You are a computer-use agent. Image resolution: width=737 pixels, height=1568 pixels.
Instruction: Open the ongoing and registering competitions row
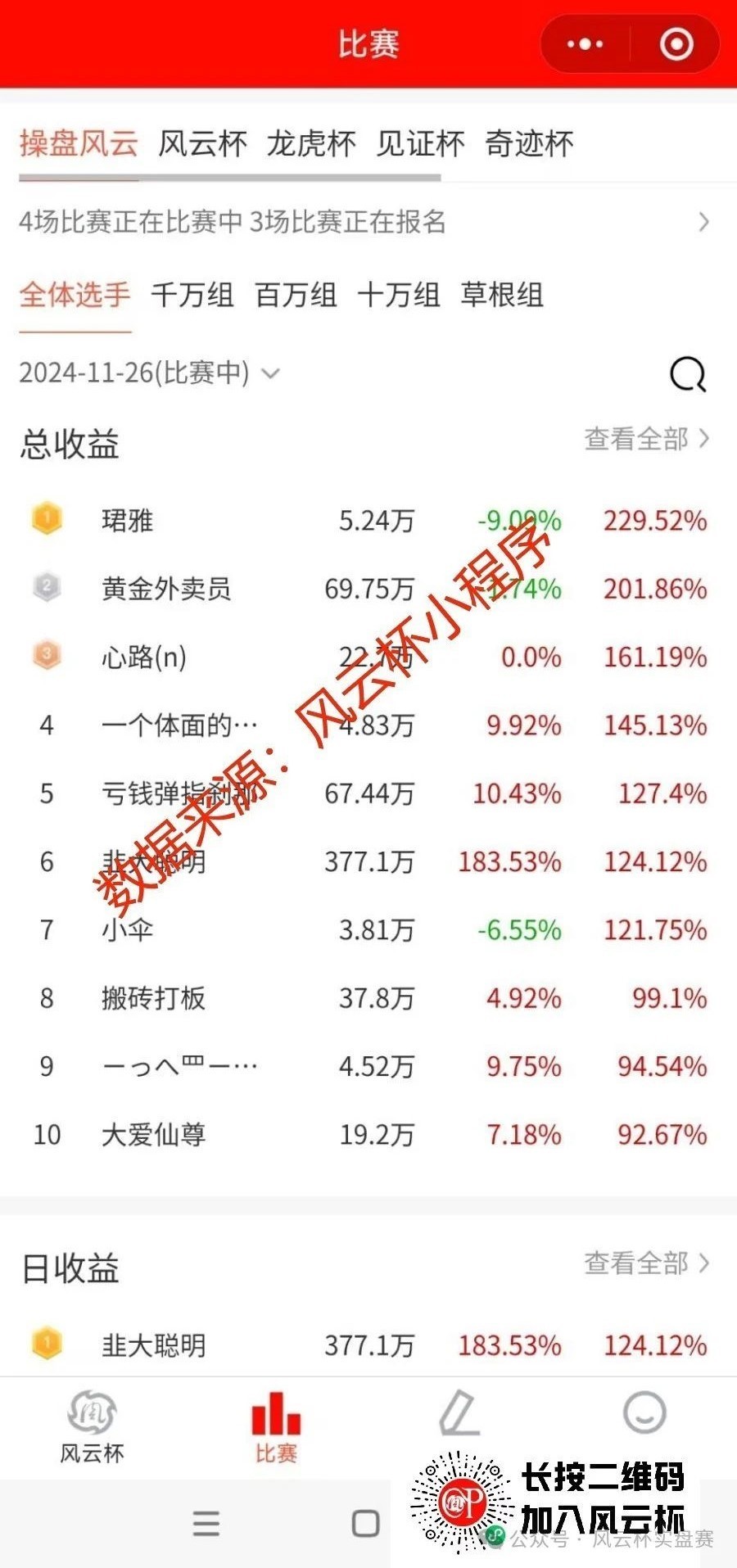pos(367,222)
